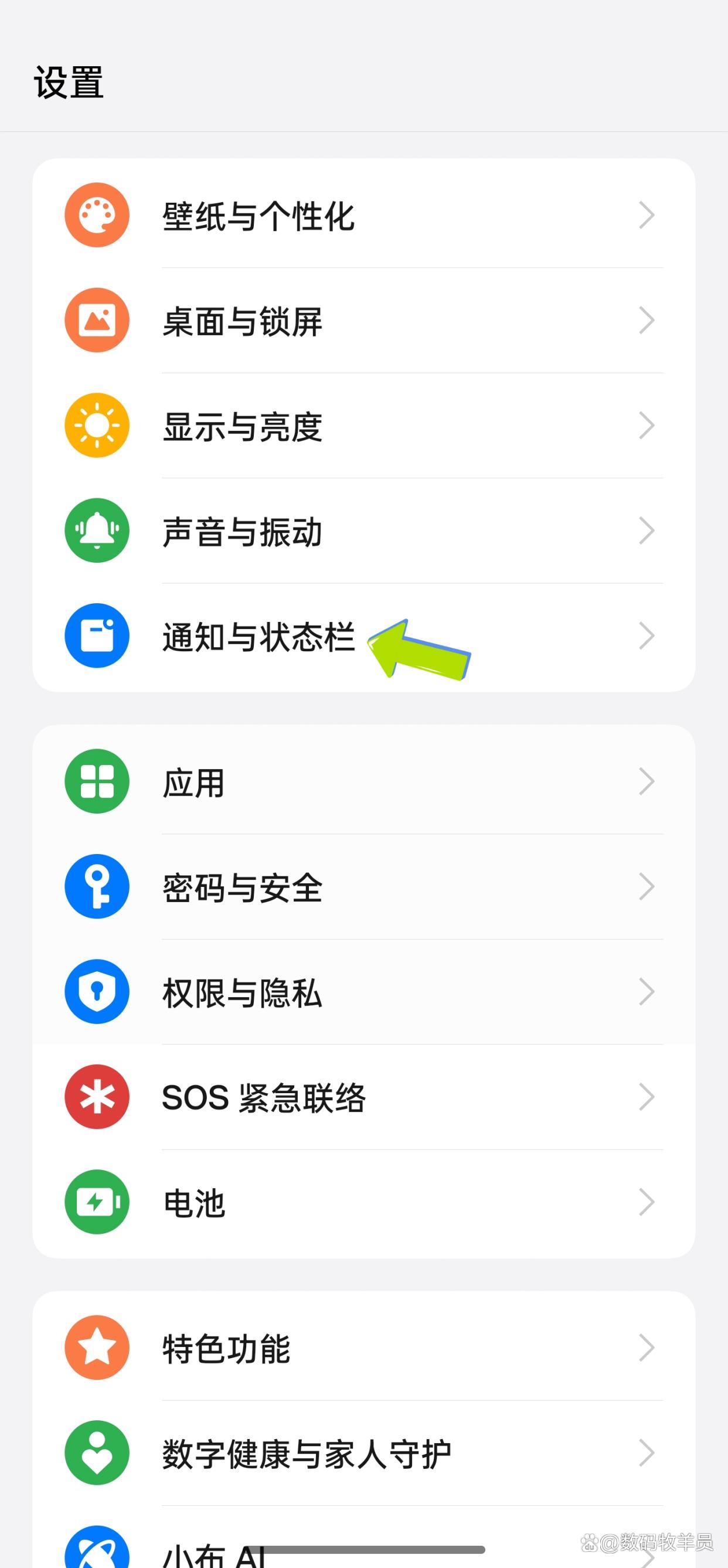Click the red asterisk icon for SOS 紧急联络
Viewport: 728px width, 1568px height.
96,1096
